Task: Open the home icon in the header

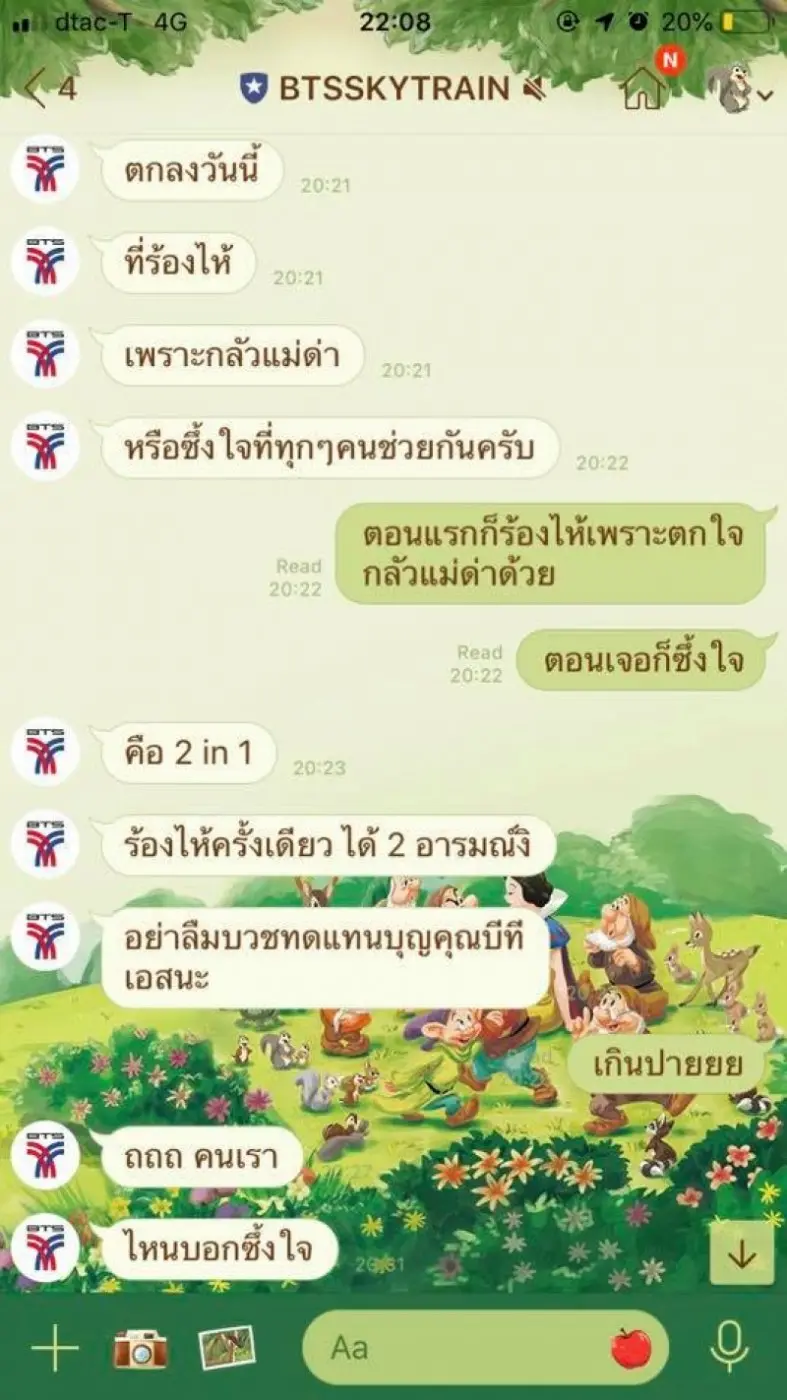Action: click(643, 89)
